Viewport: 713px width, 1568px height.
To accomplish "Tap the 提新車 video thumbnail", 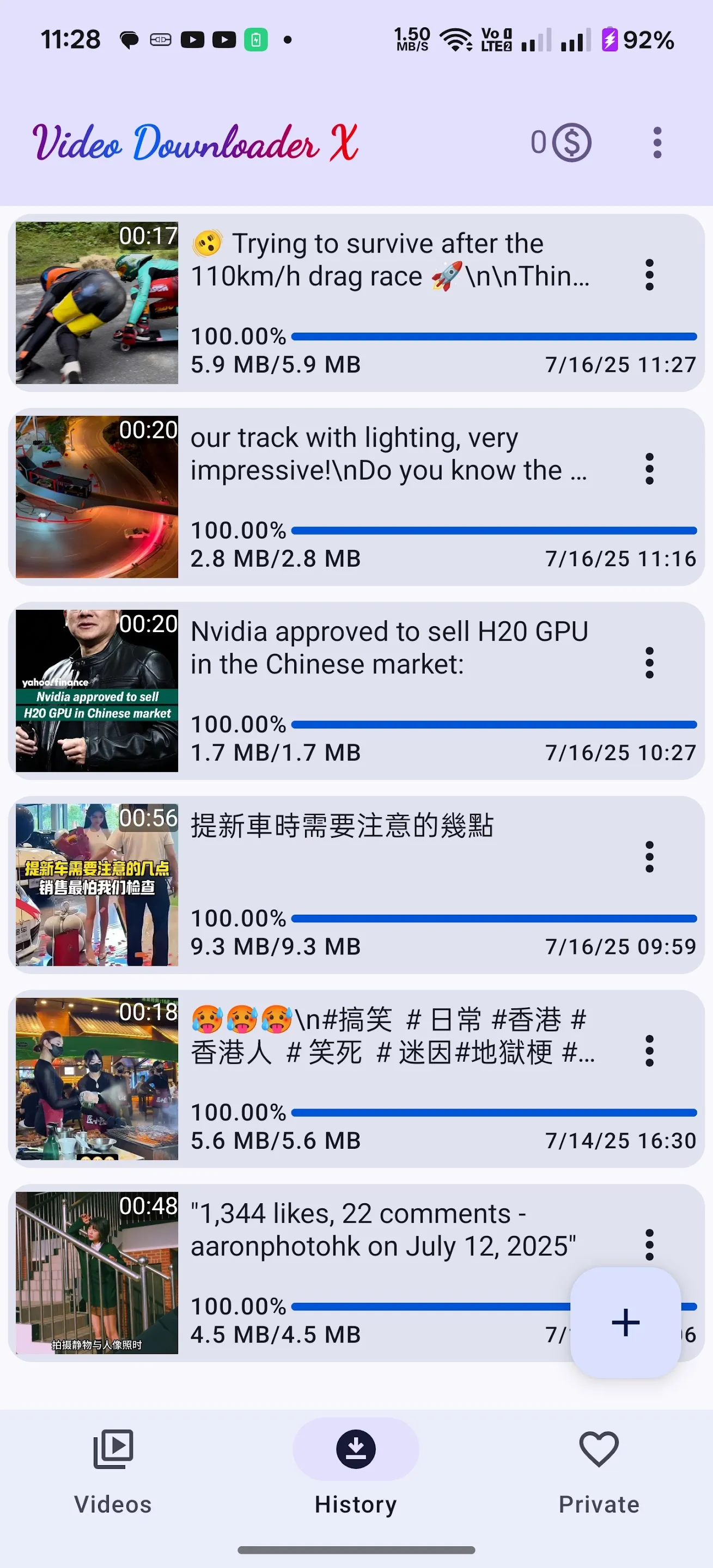I will coord(96,886).
